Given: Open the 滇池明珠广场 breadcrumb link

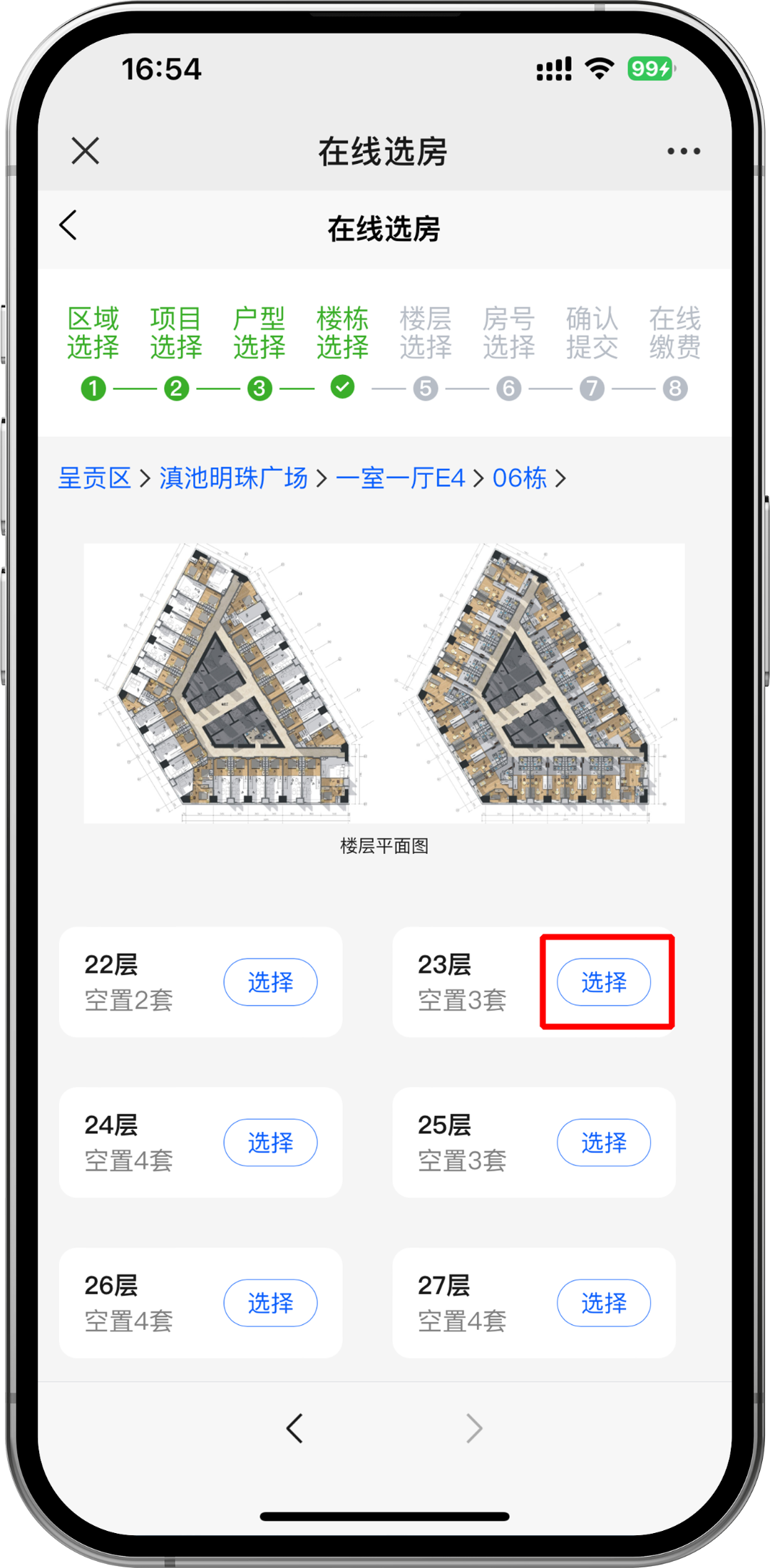Looking at the screenshot, I should tap(233, 478).
